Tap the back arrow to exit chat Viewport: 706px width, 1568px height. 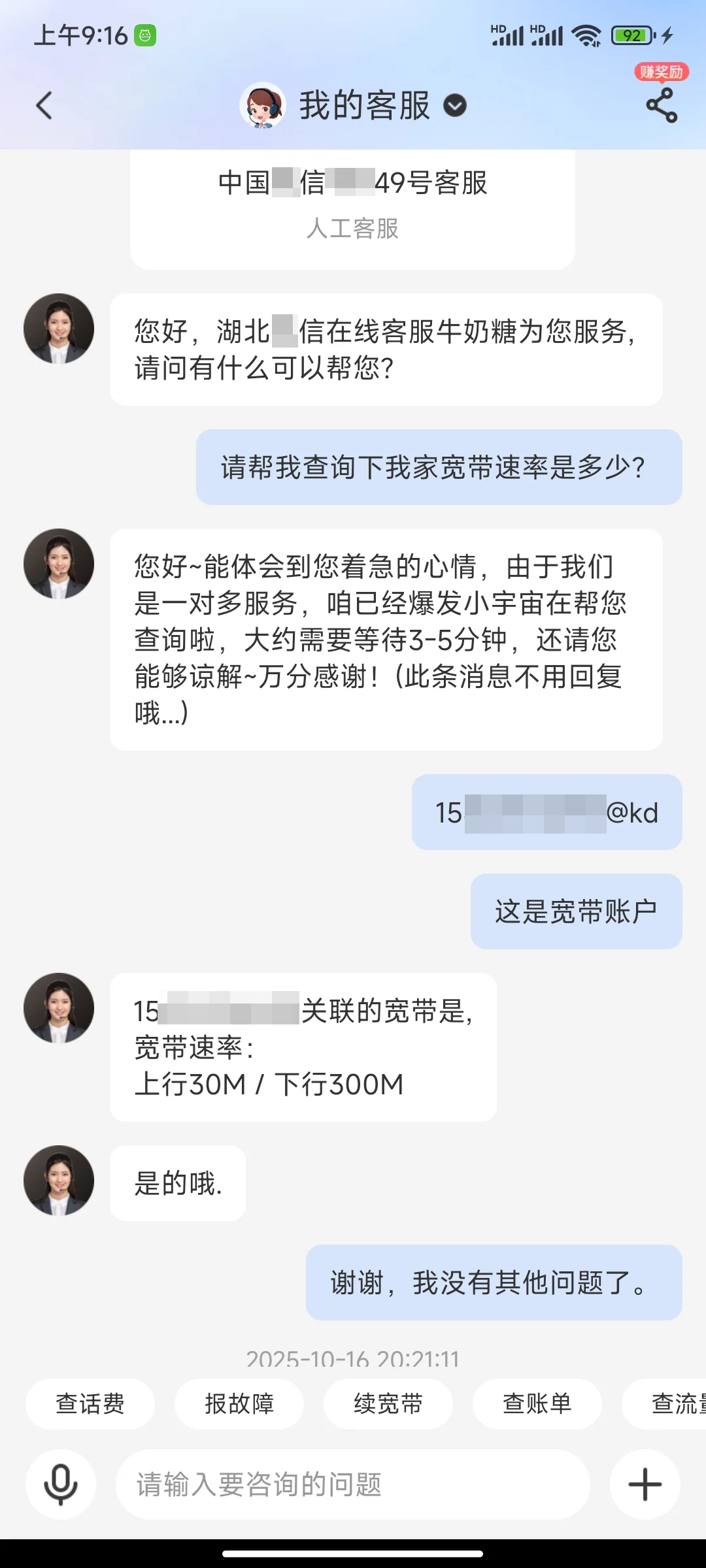(44, 106)
